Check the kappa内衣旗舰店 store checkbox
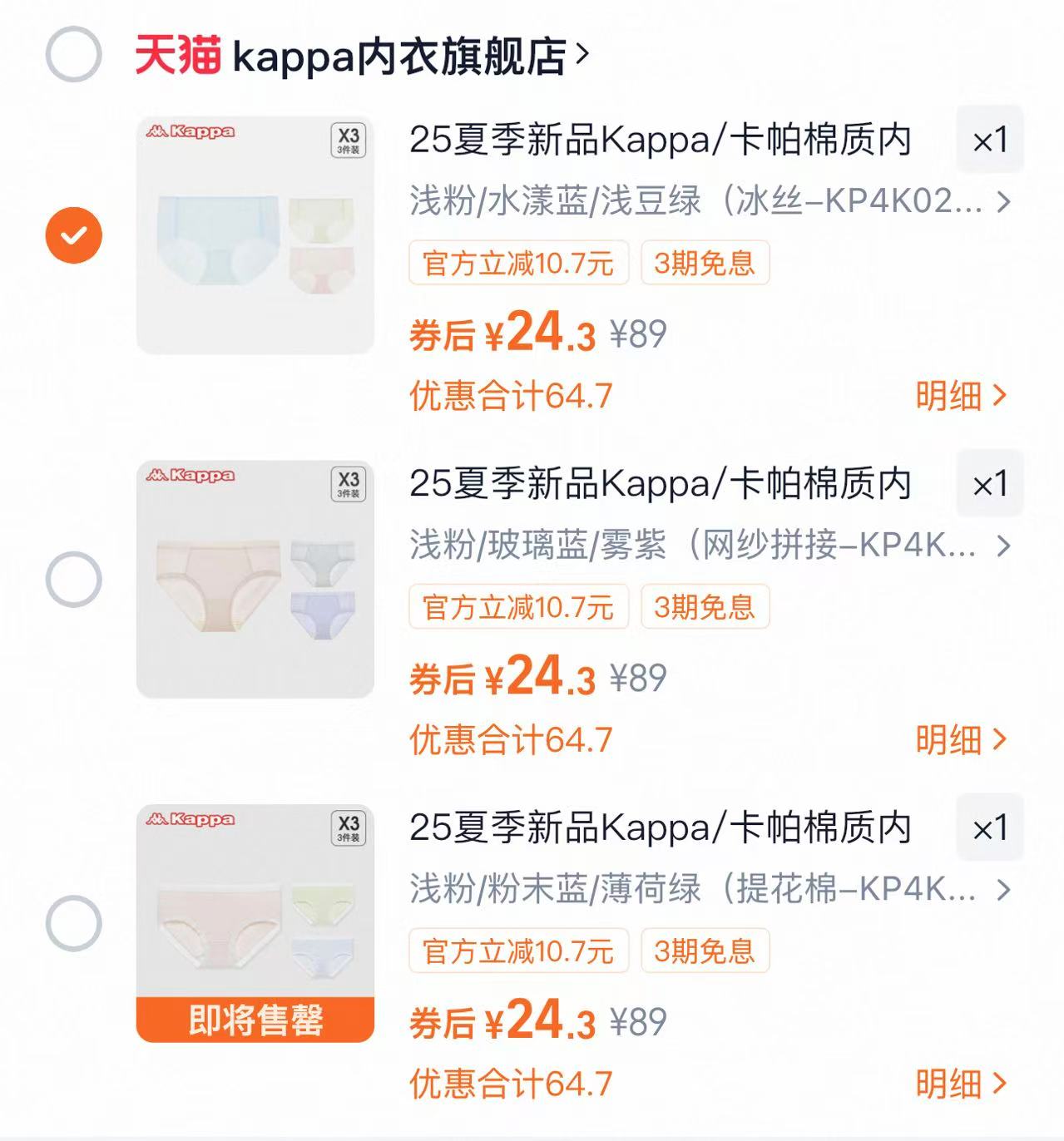This screenshot has height=1141, width=1064. 73,52
